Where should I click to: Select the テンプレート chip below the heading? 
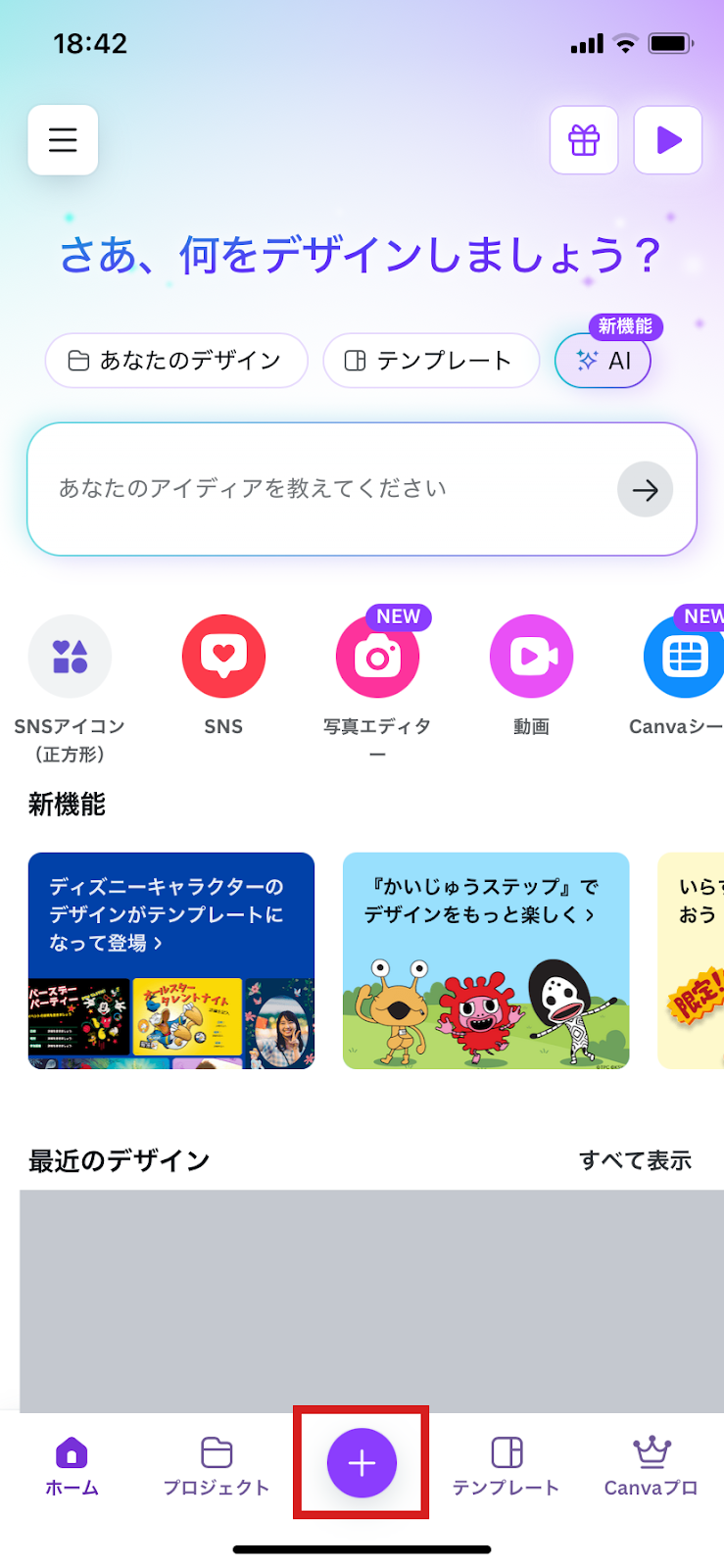431,361
